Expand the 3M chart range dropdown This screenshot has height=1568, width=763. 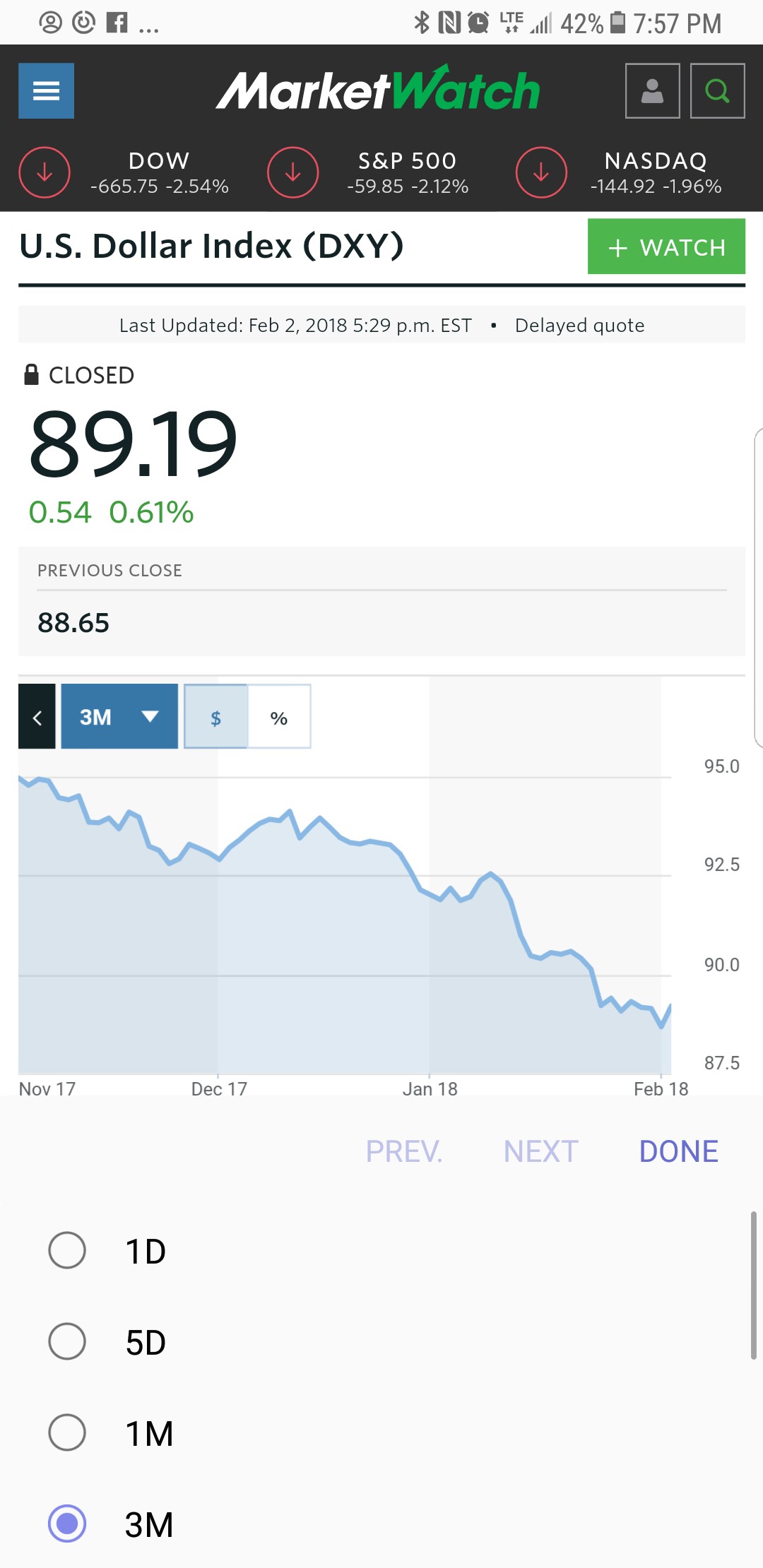[x=119, y=717]
